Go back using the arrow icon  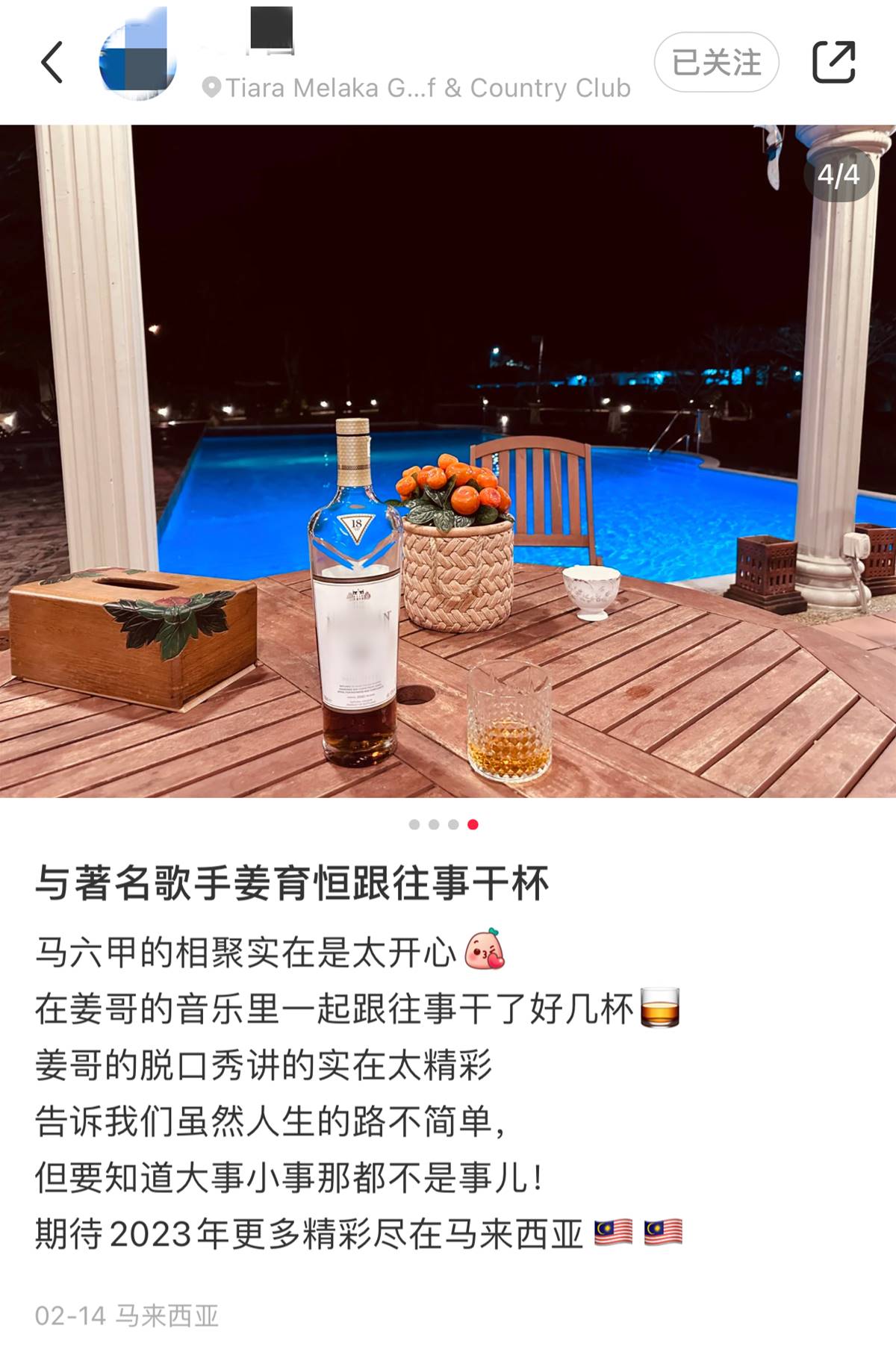52,62
